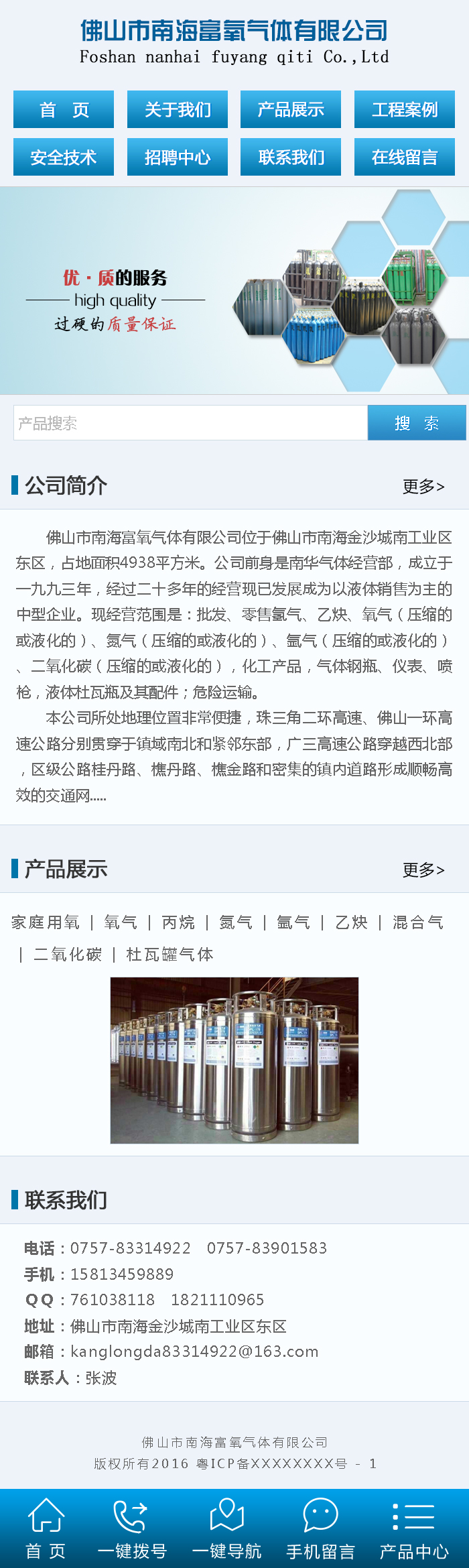Select the 丙烷 product category
This screenshot has height=1568, width=469.
click(178, 923)
